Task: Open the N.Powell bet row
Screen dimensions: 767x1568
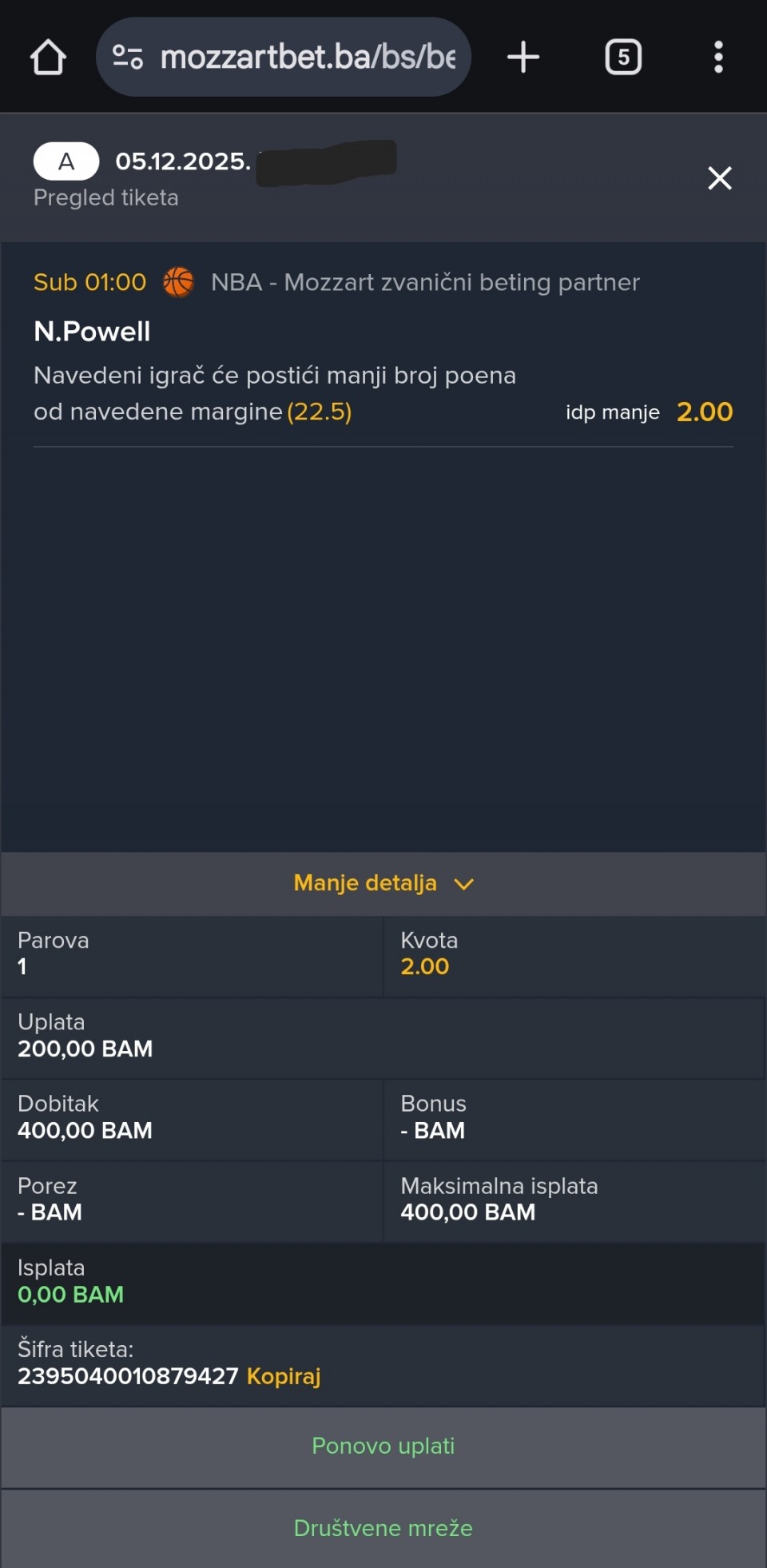Action: [383, 372]
